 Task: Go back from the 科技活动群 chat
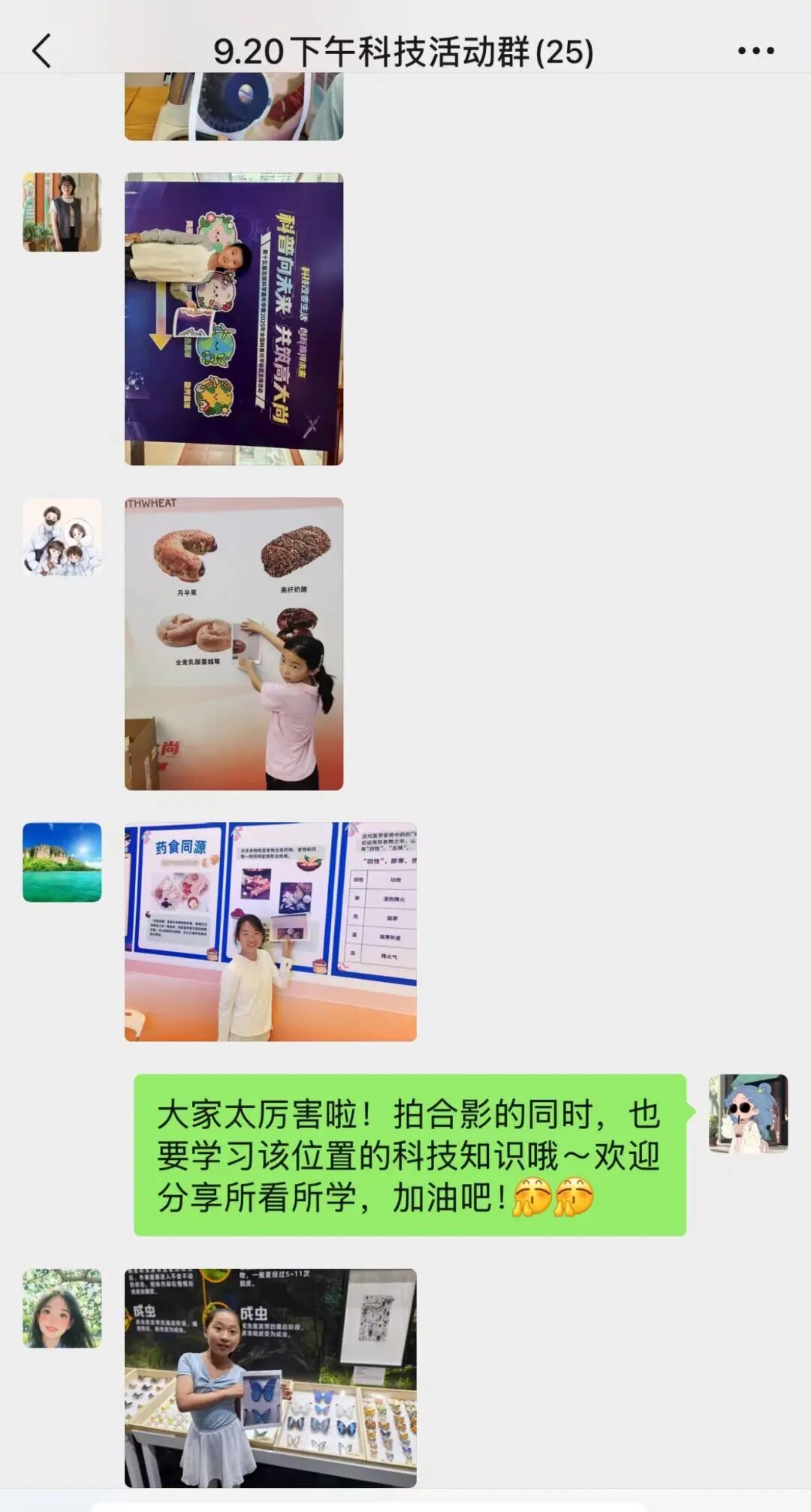coord(42,51)
